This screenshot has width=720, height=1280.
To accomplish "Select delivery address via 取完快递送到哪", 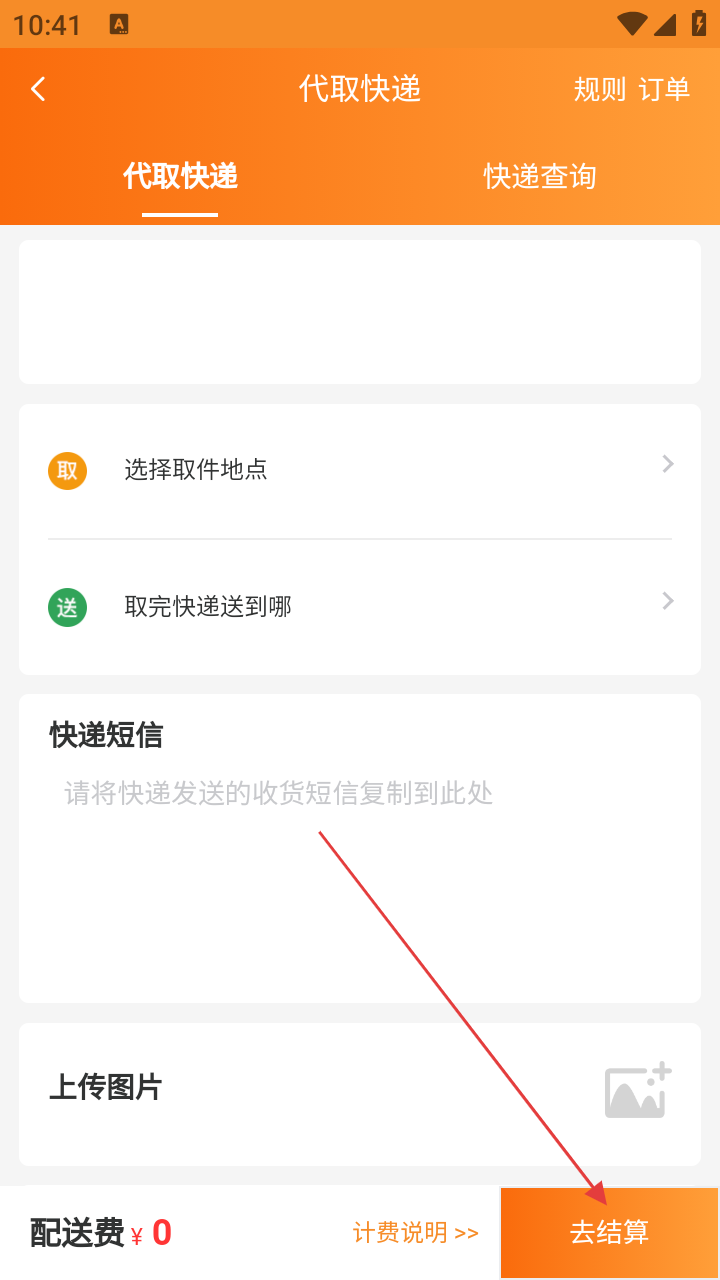I will click(360, 606).
